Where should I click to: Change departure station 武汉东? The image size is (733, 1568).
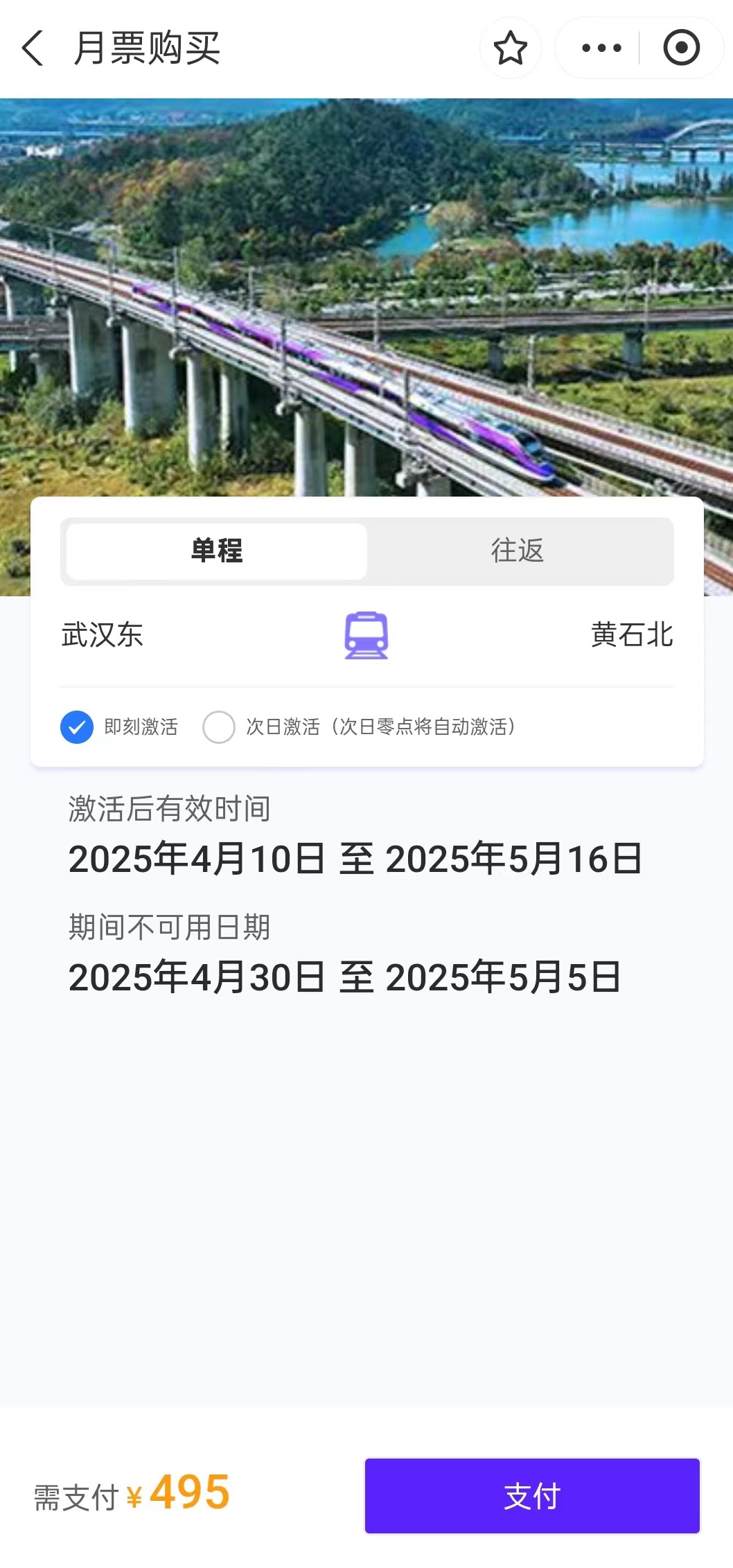(x=103, y=635)
